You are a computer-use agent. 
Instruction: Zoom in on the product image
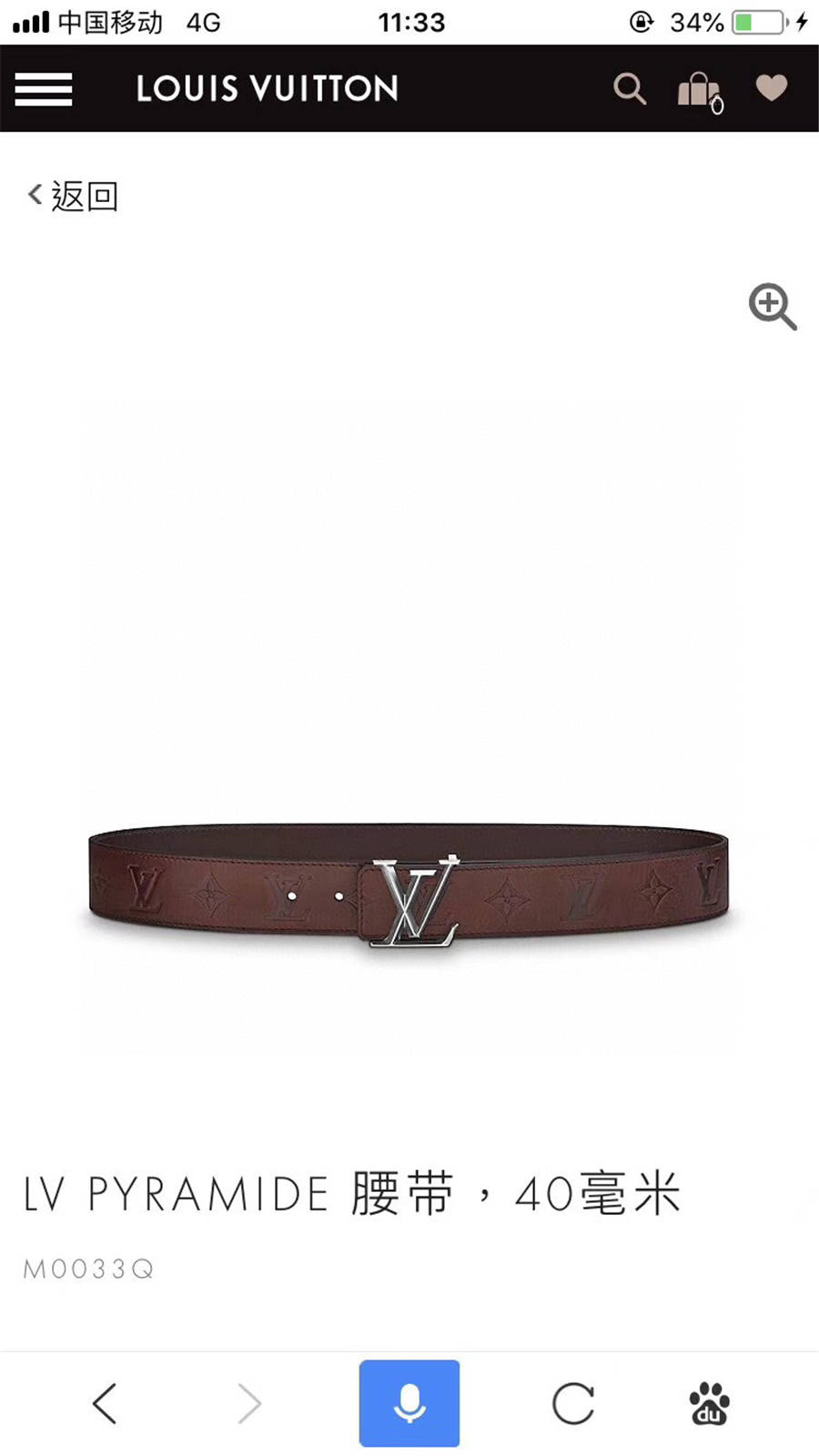tap(772, 306)
